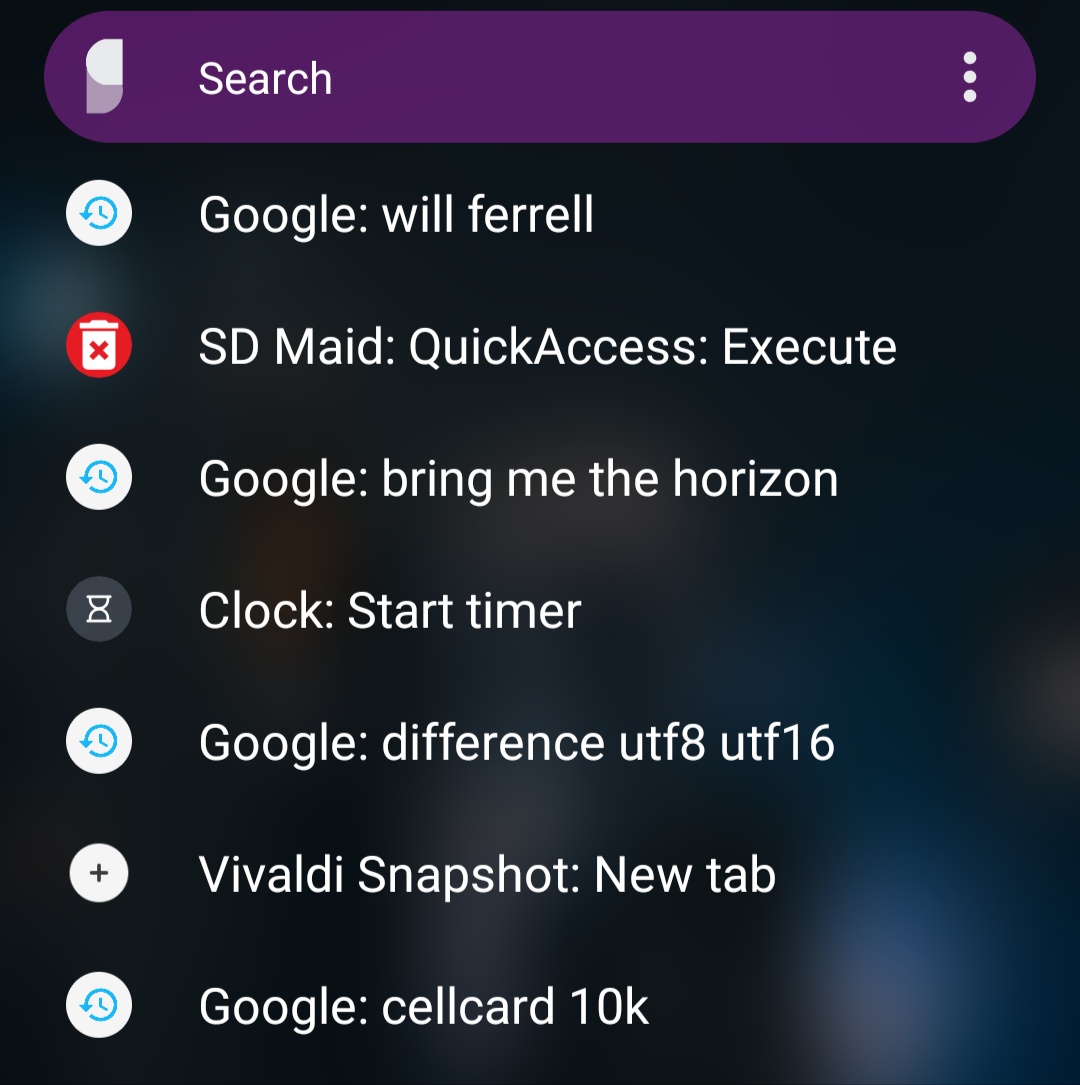Image resolution: width=1080 pixels, height=1085 pixels.
Task: Search Google for will ferrell
Action: pos(396,215)
